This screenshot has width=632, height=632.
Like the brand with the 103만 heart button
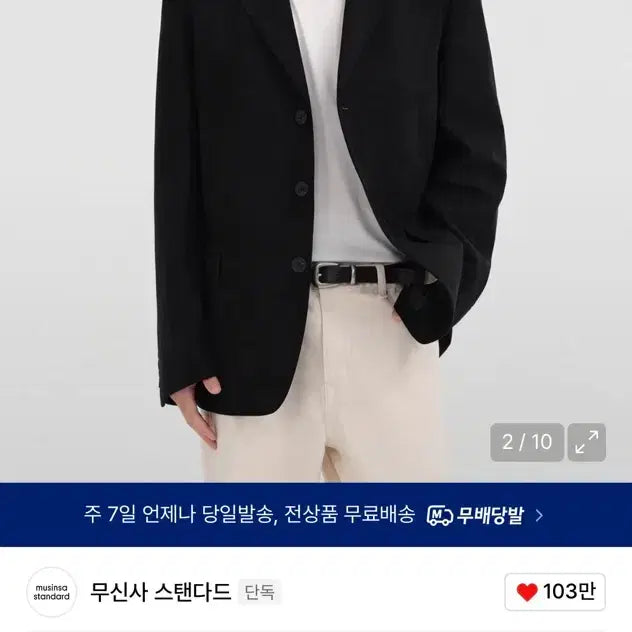pyautogui.click(x=555, y=592)
